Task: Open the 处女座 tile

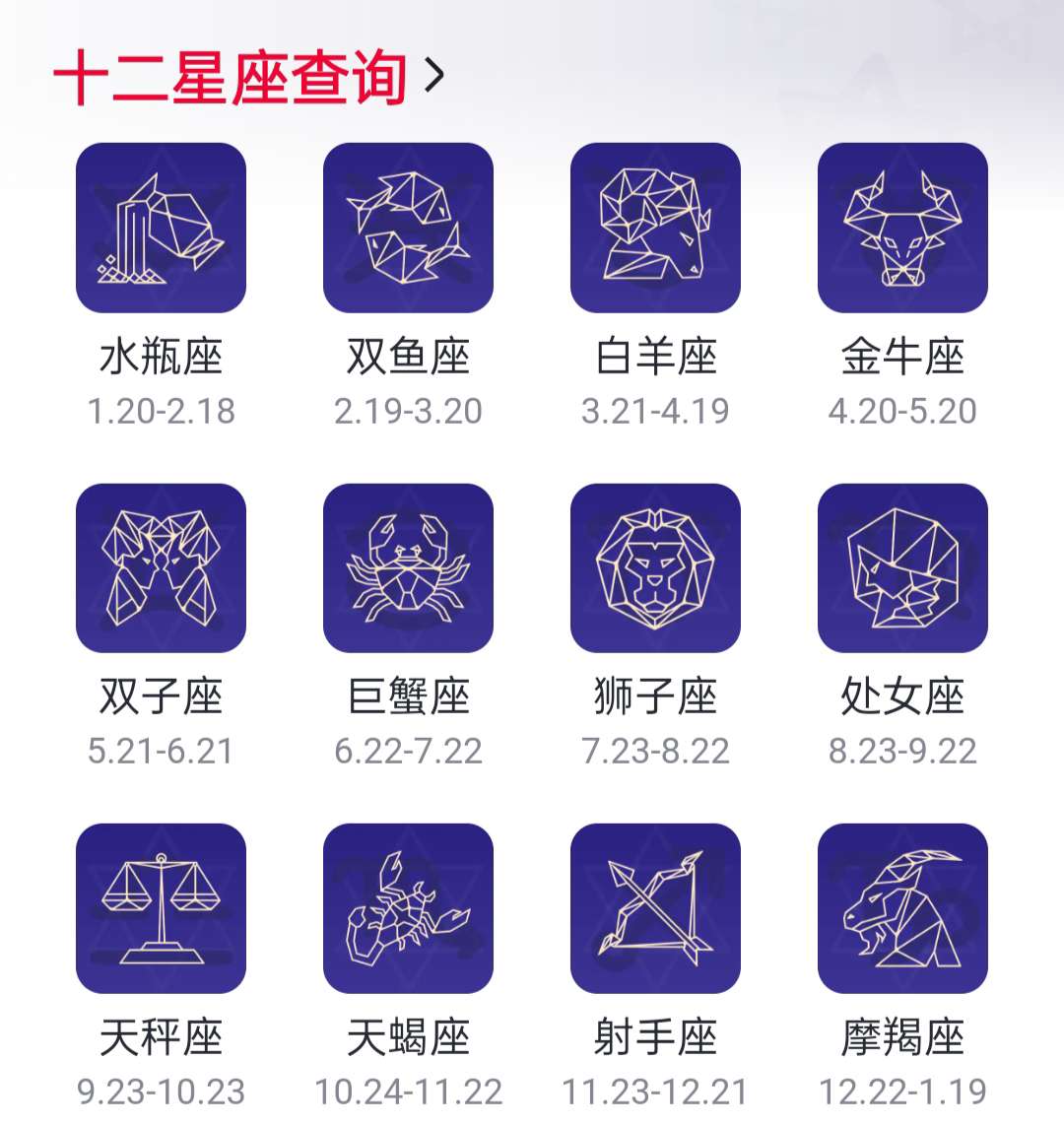Action: [902, 567]
